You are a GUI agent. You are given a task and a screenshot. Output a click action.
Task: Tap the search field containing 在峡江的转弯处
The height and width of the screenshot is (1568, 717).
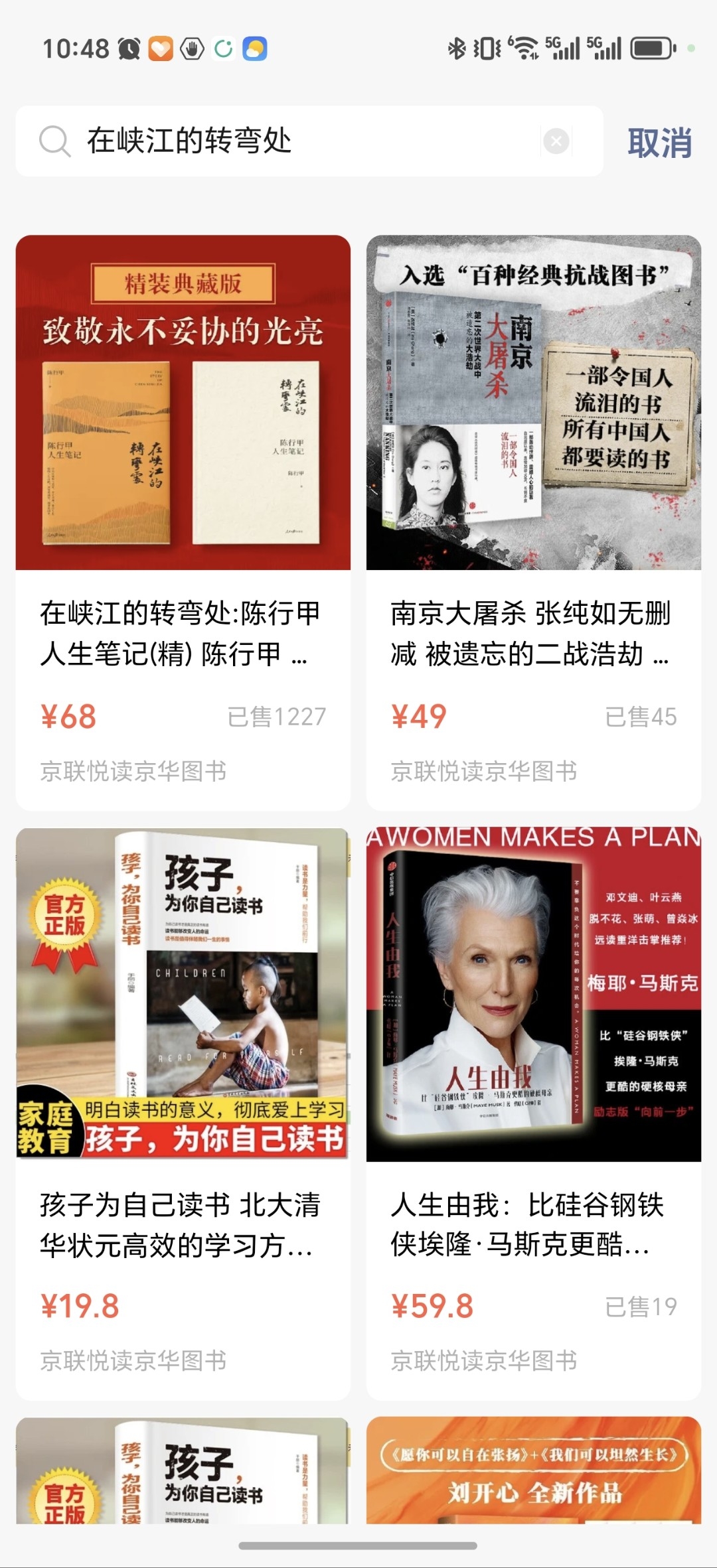pyautogui.click(x=309, y=141)
